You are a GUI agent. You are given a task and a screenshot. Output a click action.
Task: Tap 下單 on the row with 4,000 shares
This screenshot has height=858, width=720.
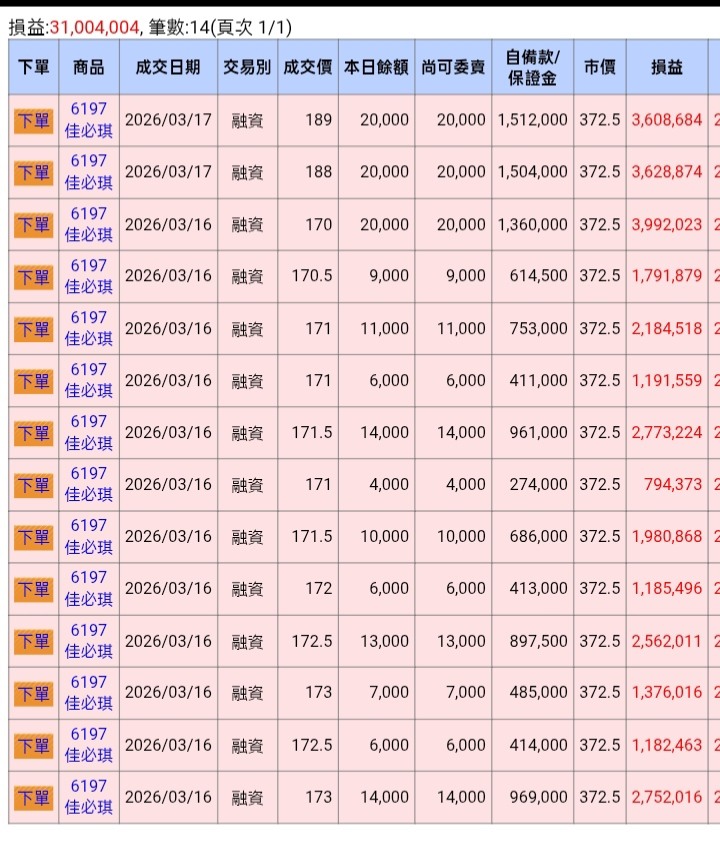coord(33,485)
